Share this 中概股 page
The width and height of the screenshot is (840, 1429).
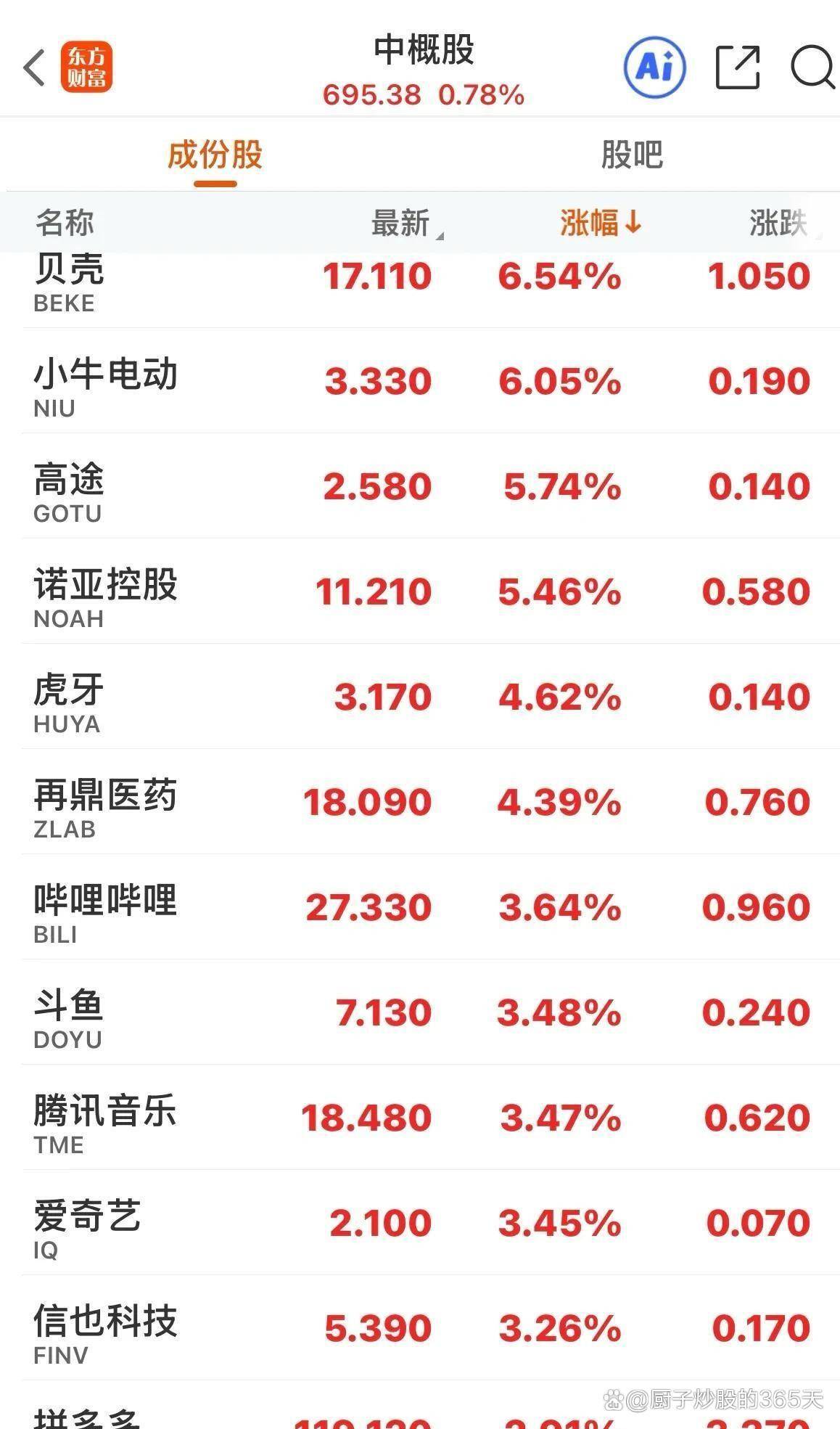point(737,67)
